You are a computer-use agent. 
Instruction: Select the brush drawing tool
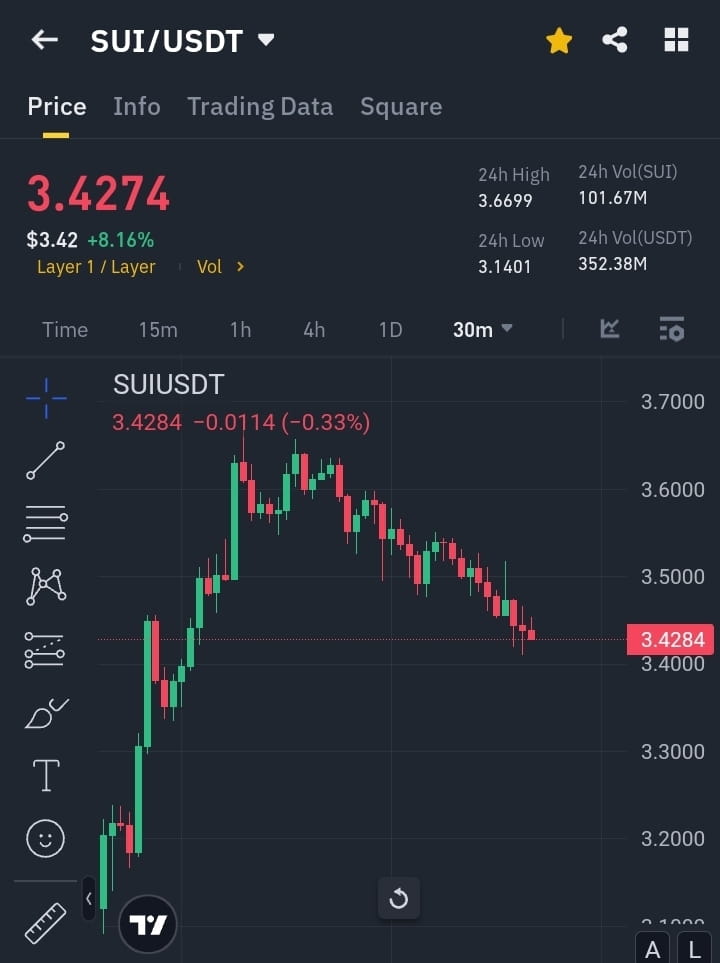point(45,712)
